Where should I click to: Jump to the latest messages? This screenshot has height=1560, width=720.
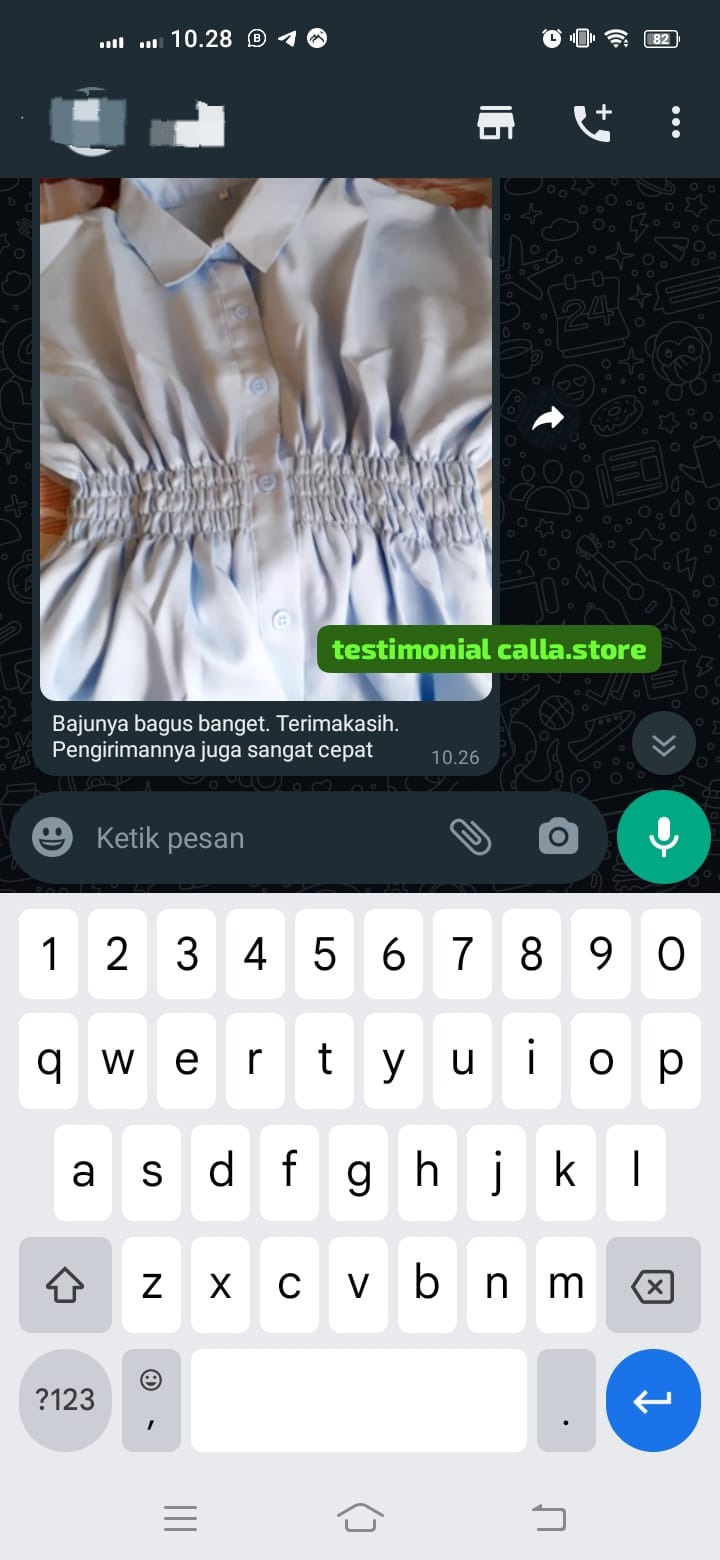point(664,744)
